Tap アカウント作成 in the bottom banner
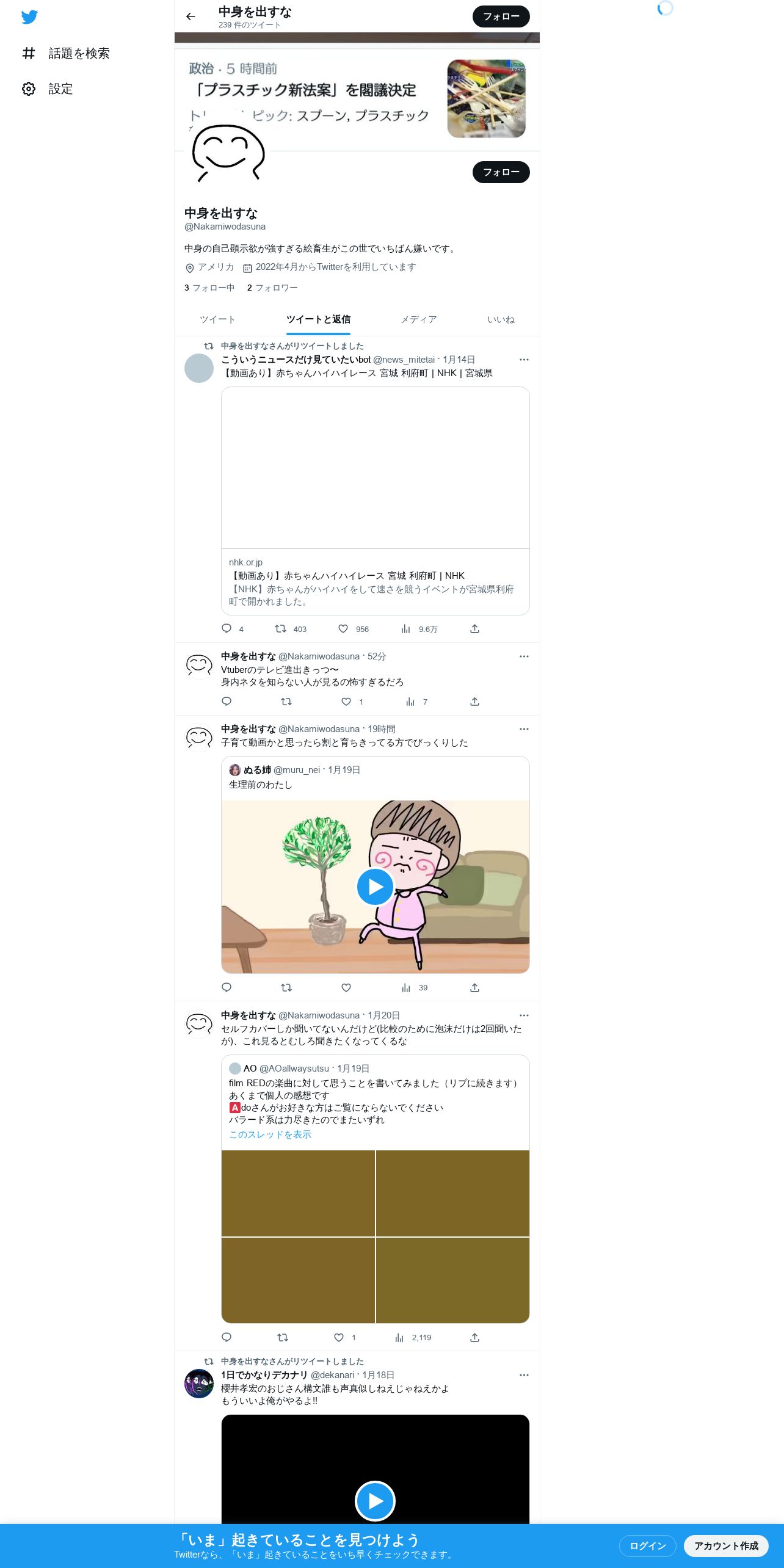The width and height of the screenshot is (784, 1568). pos(726,1546)
